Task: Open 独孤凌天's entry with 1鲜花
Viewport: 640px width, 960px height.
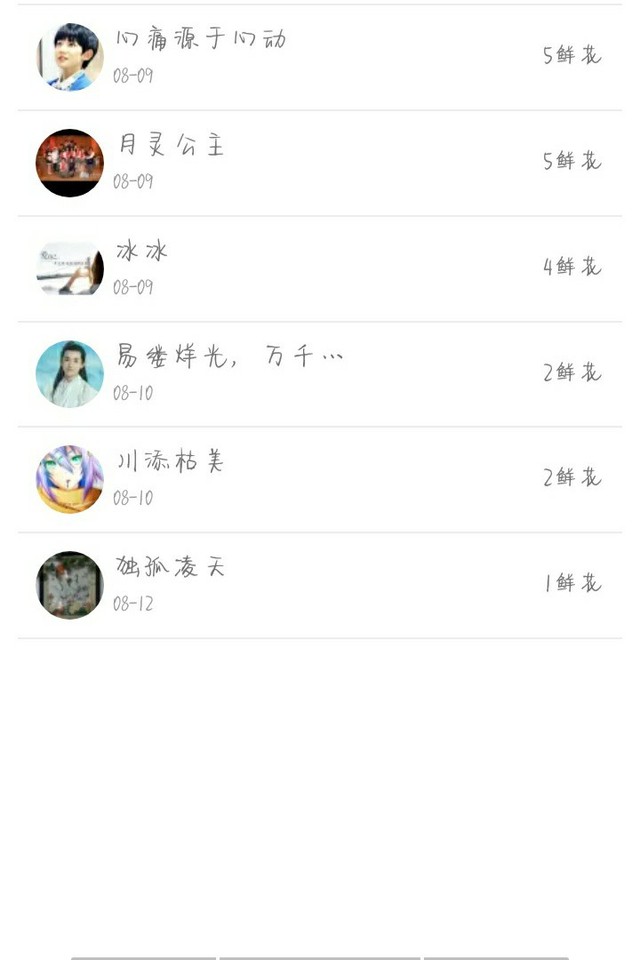Action: point(320,585)
